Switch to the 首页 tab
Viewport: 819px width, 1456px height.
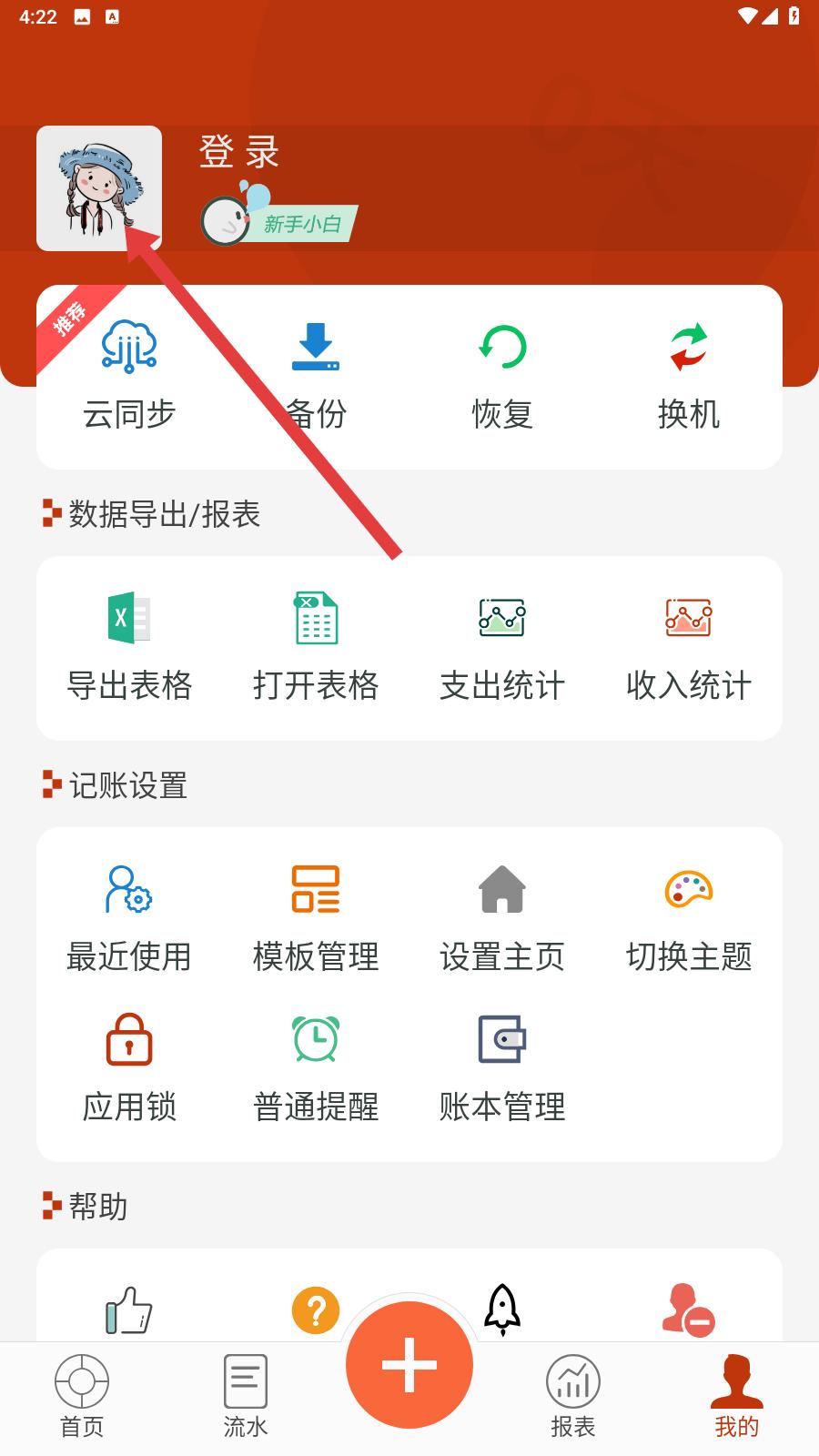tap(82, 1396)
